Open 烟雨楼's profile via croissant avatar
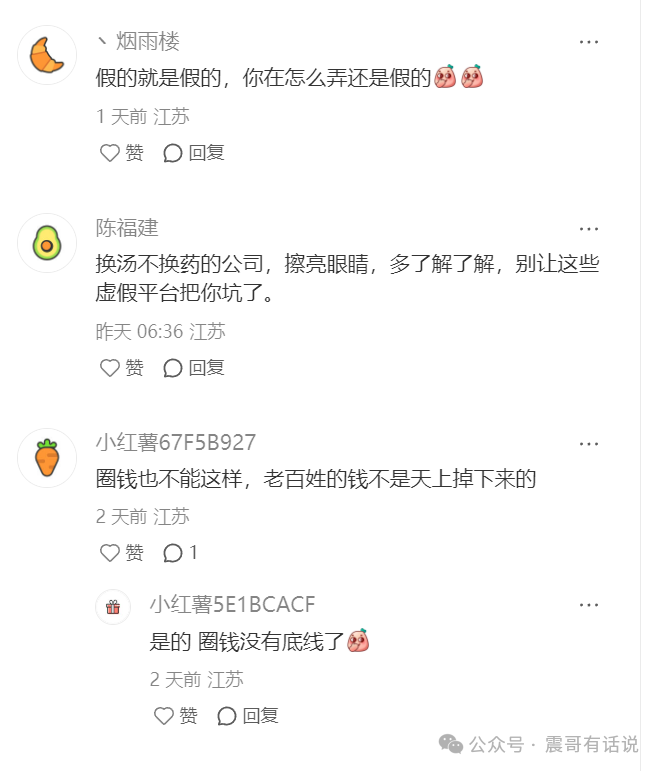 [x=47, y=55]
